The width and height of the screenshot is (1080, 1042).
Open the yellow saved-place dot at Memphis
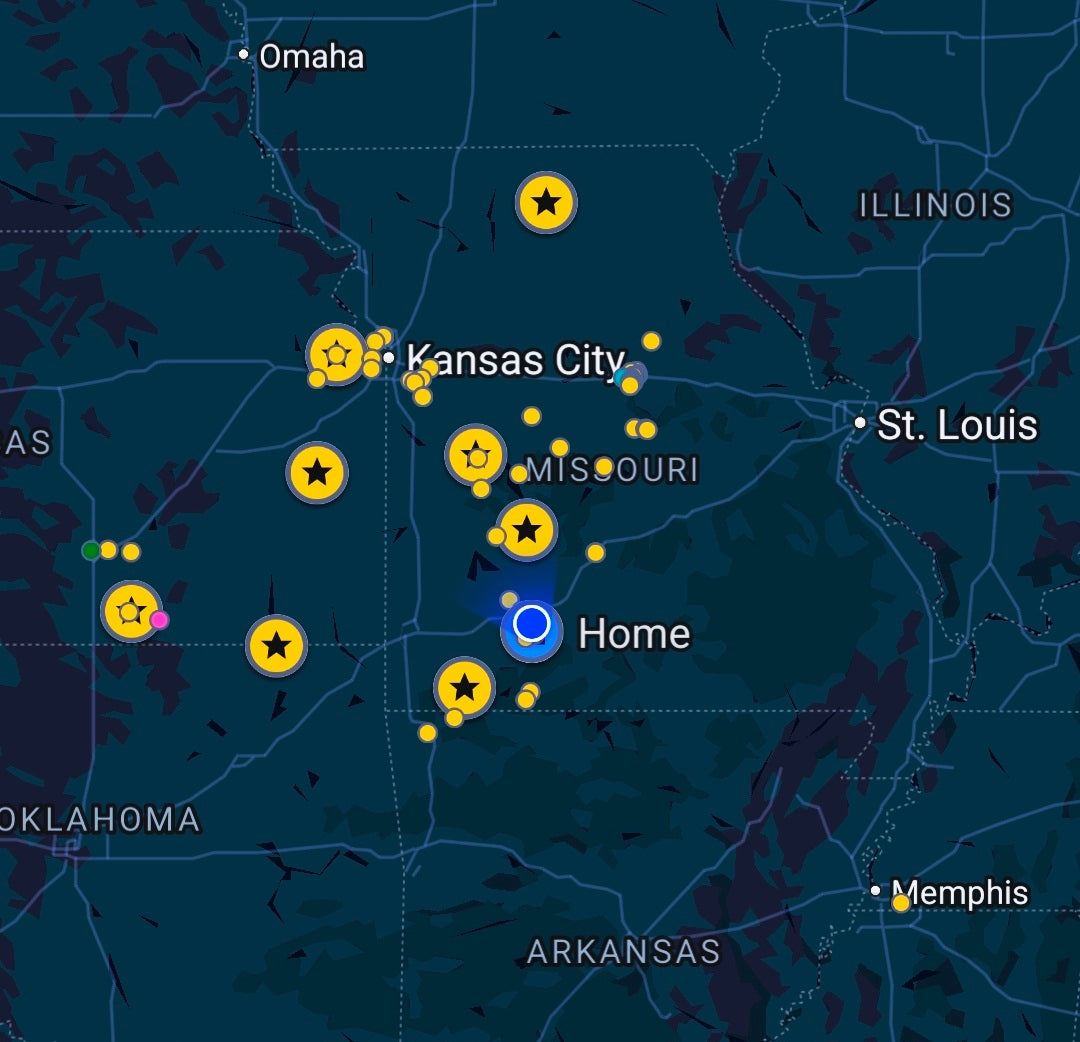coord(901,903)
